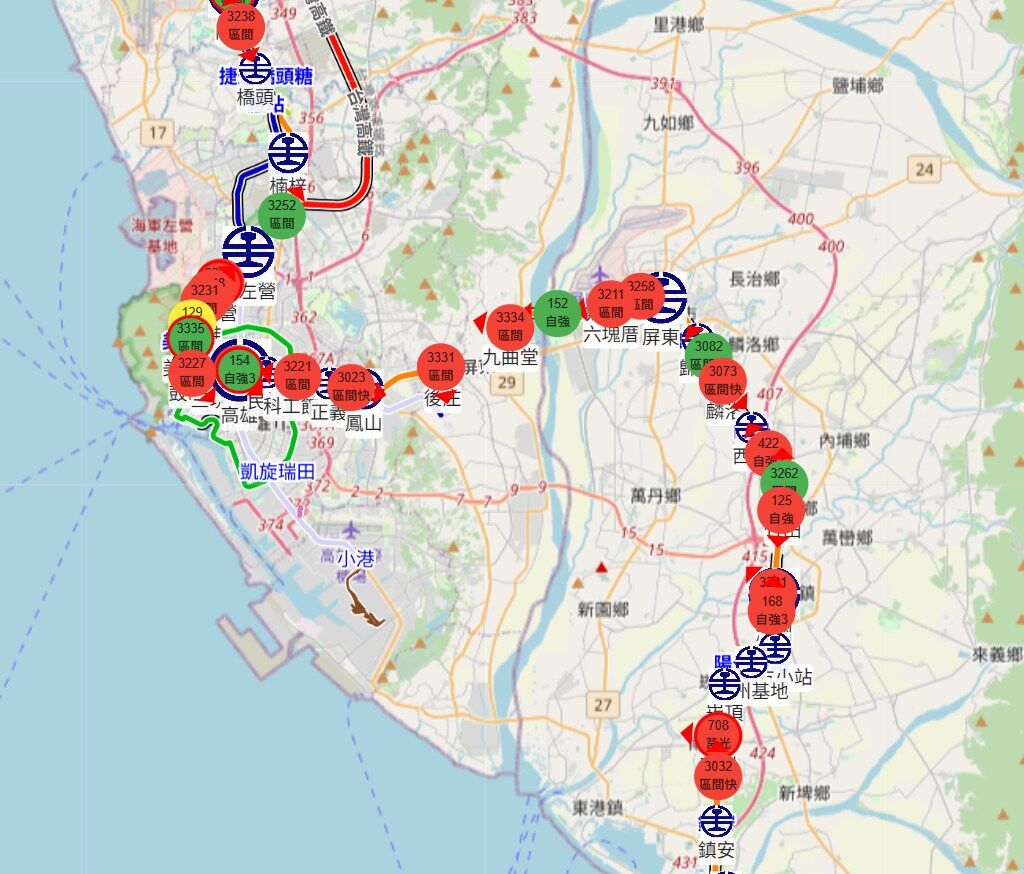Select train 168 自強3 marker
The width and height of the screenshot is (1024, 874).
(772, 611)
